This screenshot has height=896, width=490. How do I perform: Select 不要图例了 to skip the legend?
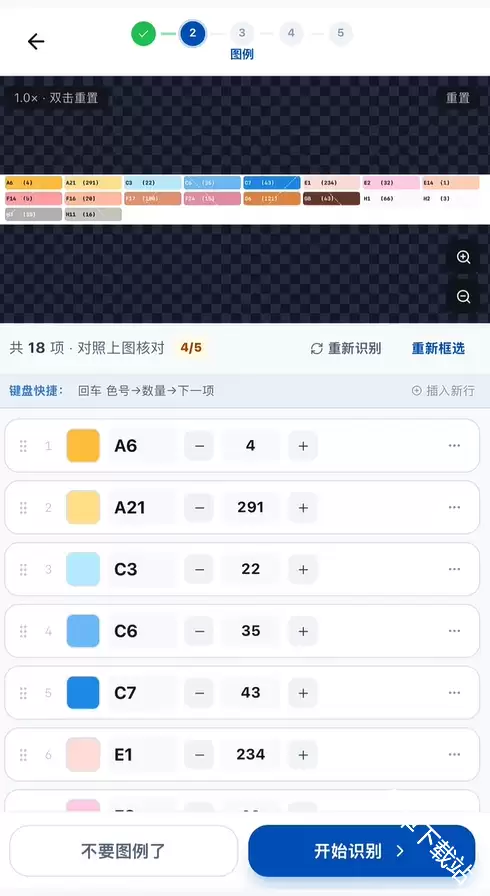(x=123, y=851)
